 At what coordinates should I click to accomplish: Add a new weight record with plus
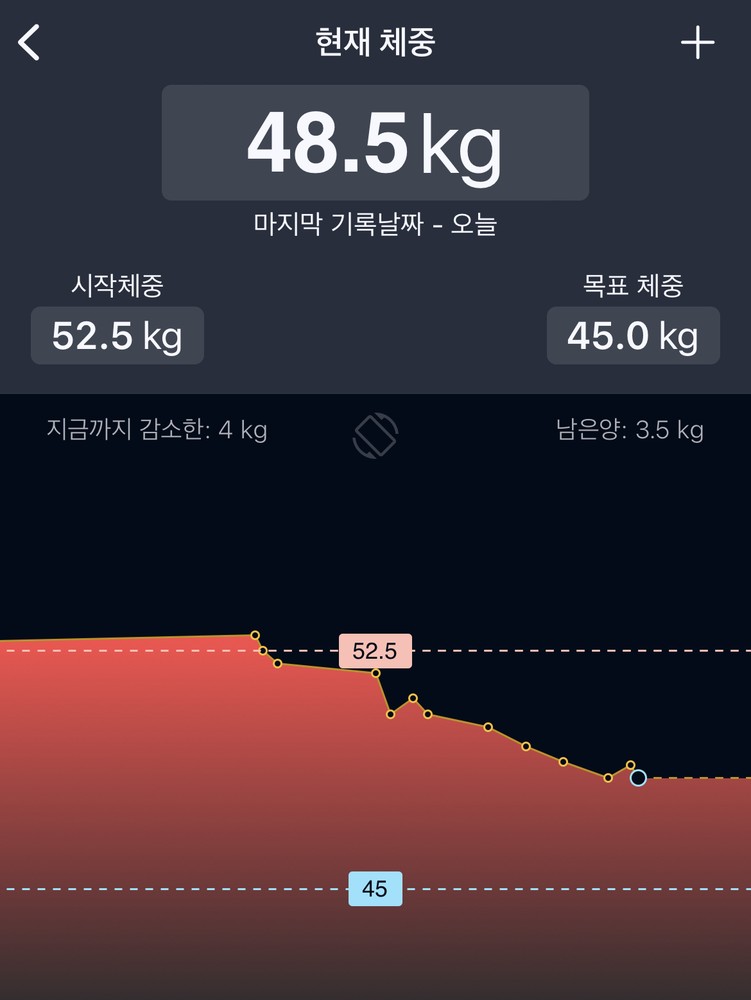point(697,43)
